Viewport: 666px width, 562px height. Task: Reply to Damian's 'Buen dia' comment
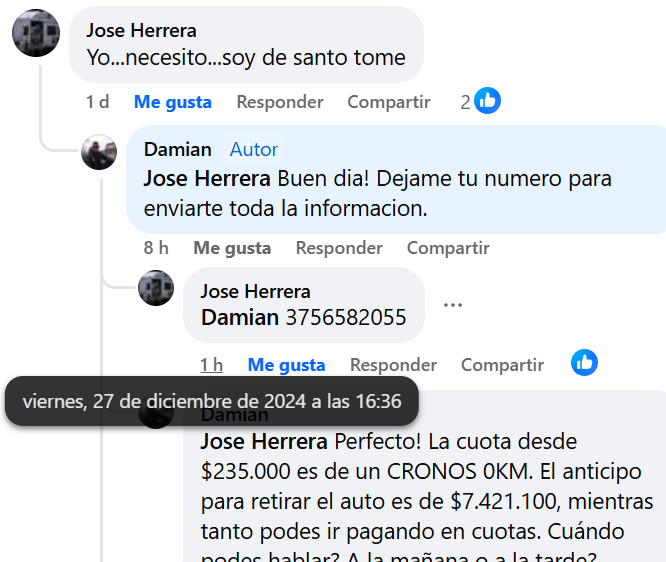(339, 248)
